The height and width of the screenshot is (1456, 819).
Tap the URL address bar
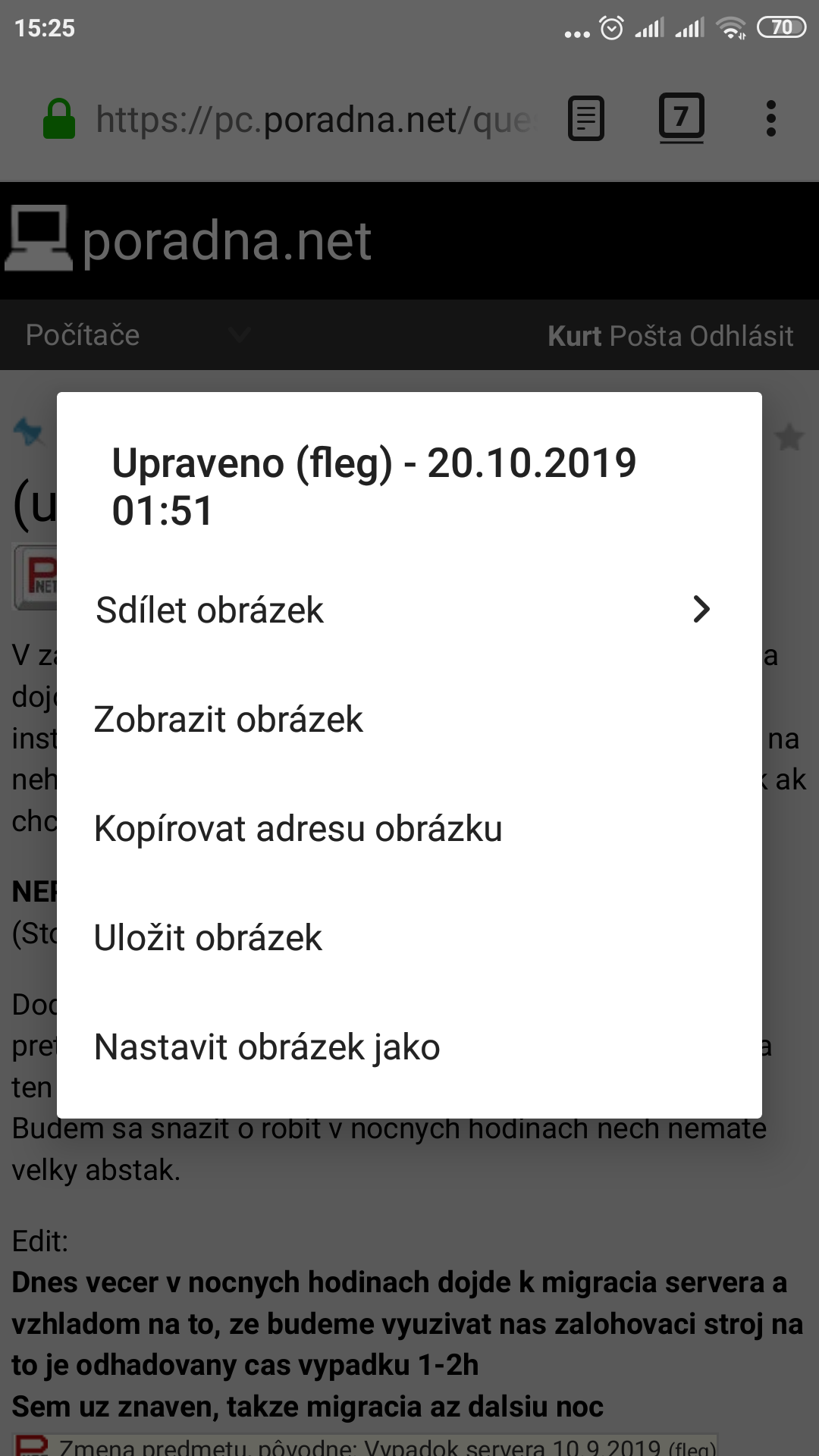point(315,120)
